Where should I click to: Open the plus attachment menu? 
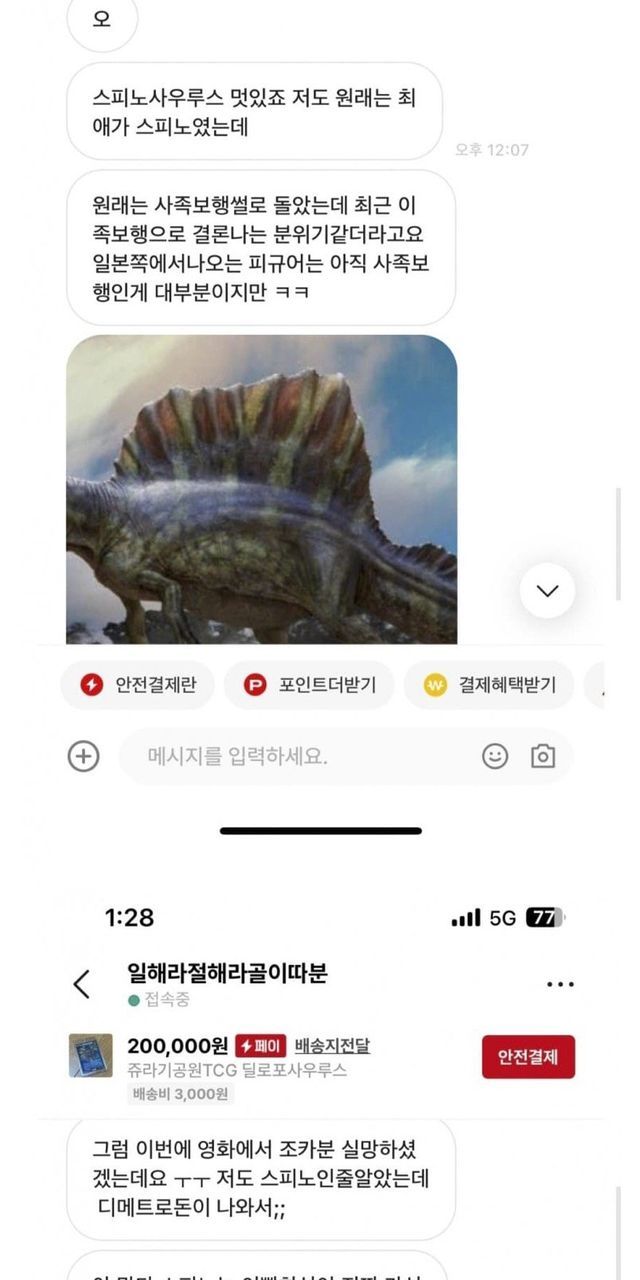click(84, 756)
